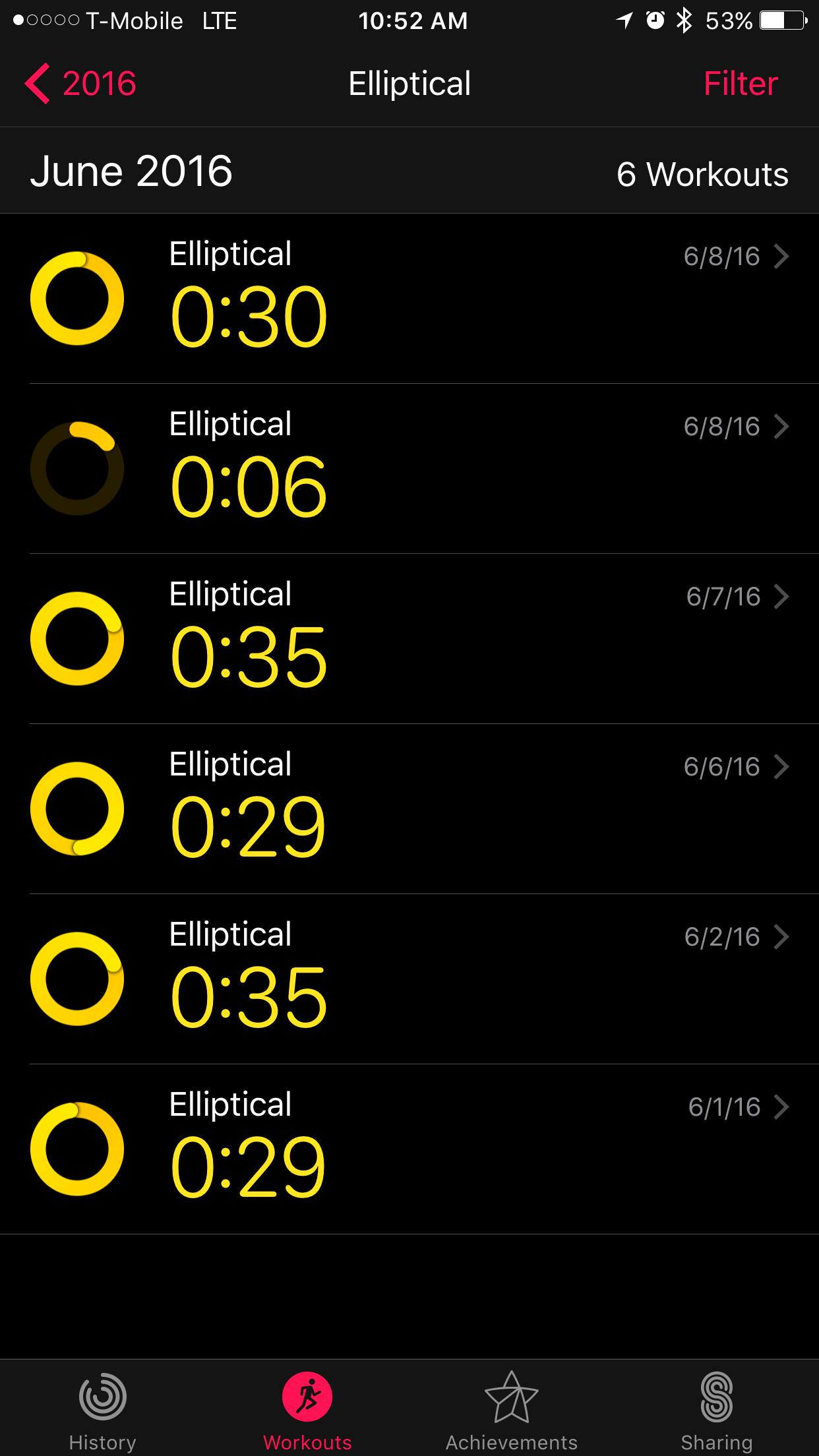The width and height of the screenshot is (819, 1456).
Task: Go back to the 2016 view
Action: (80, 84)
